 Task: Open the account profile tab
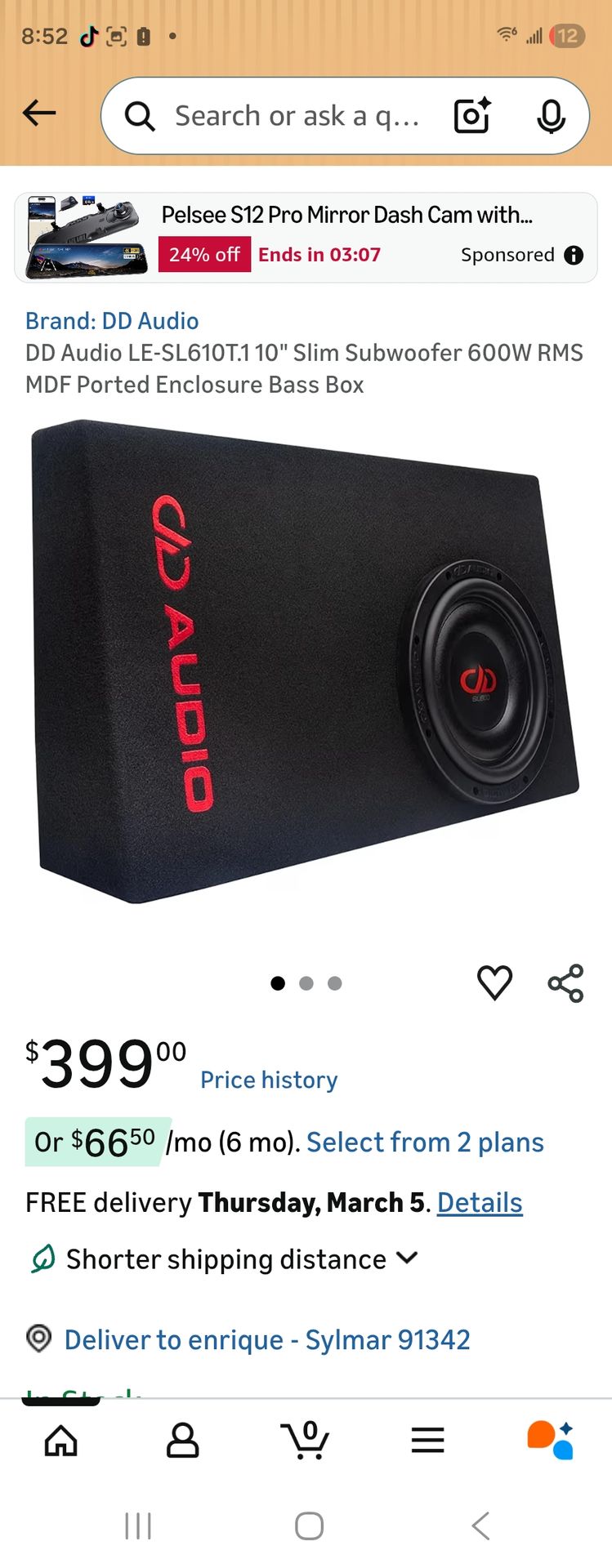tap(182, 1441)
